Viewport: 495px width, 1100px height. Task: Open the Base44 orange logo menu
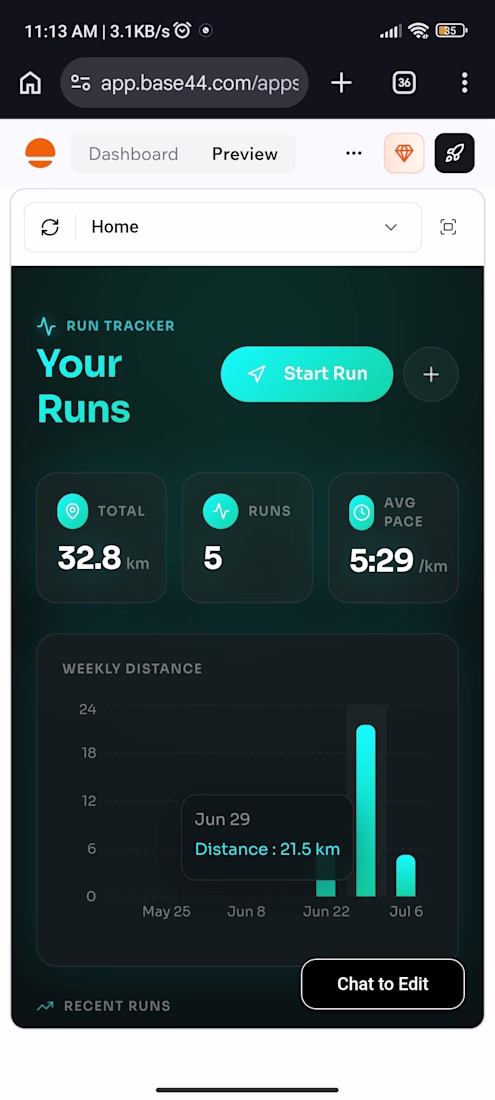(41, 154)
